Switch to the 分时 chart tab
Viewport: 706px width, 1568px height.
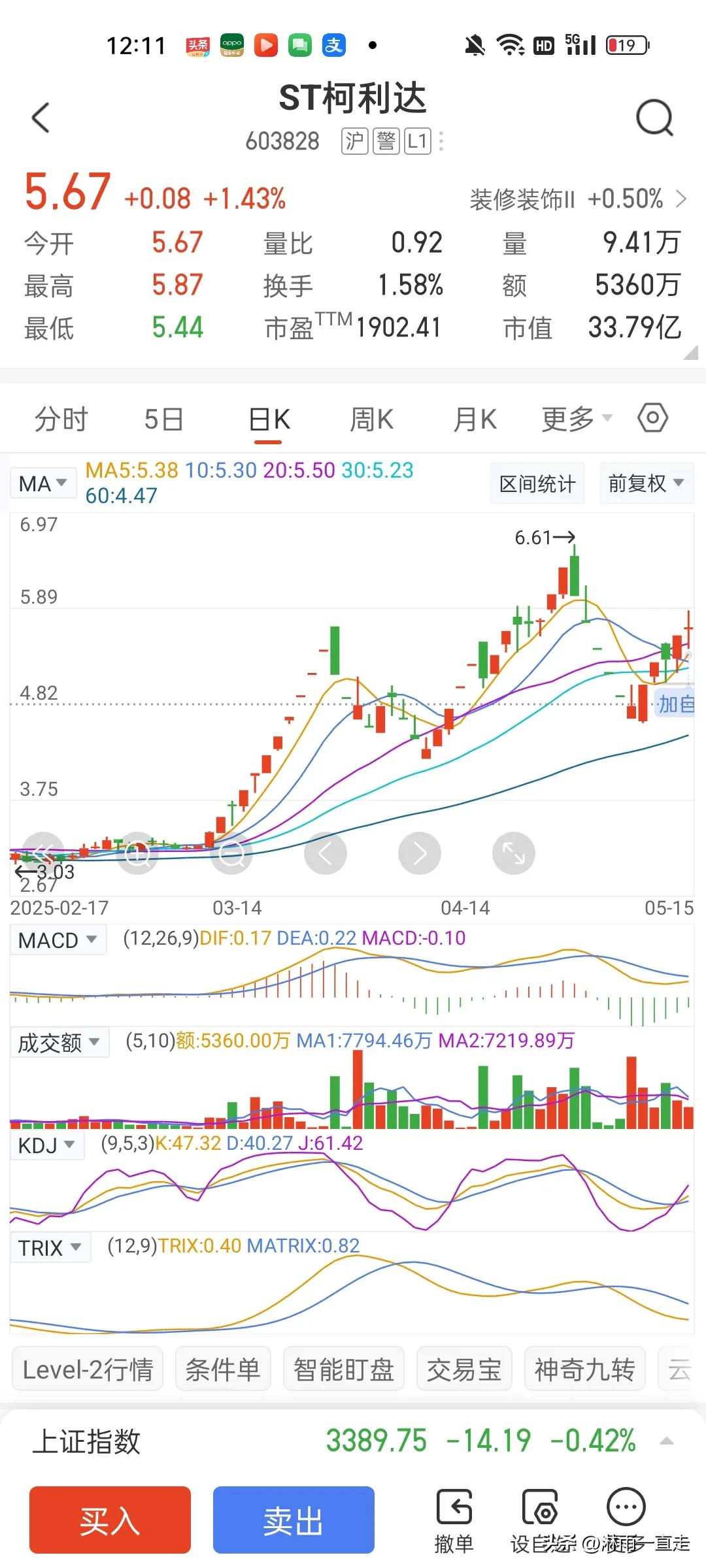(x=61, y=419)
